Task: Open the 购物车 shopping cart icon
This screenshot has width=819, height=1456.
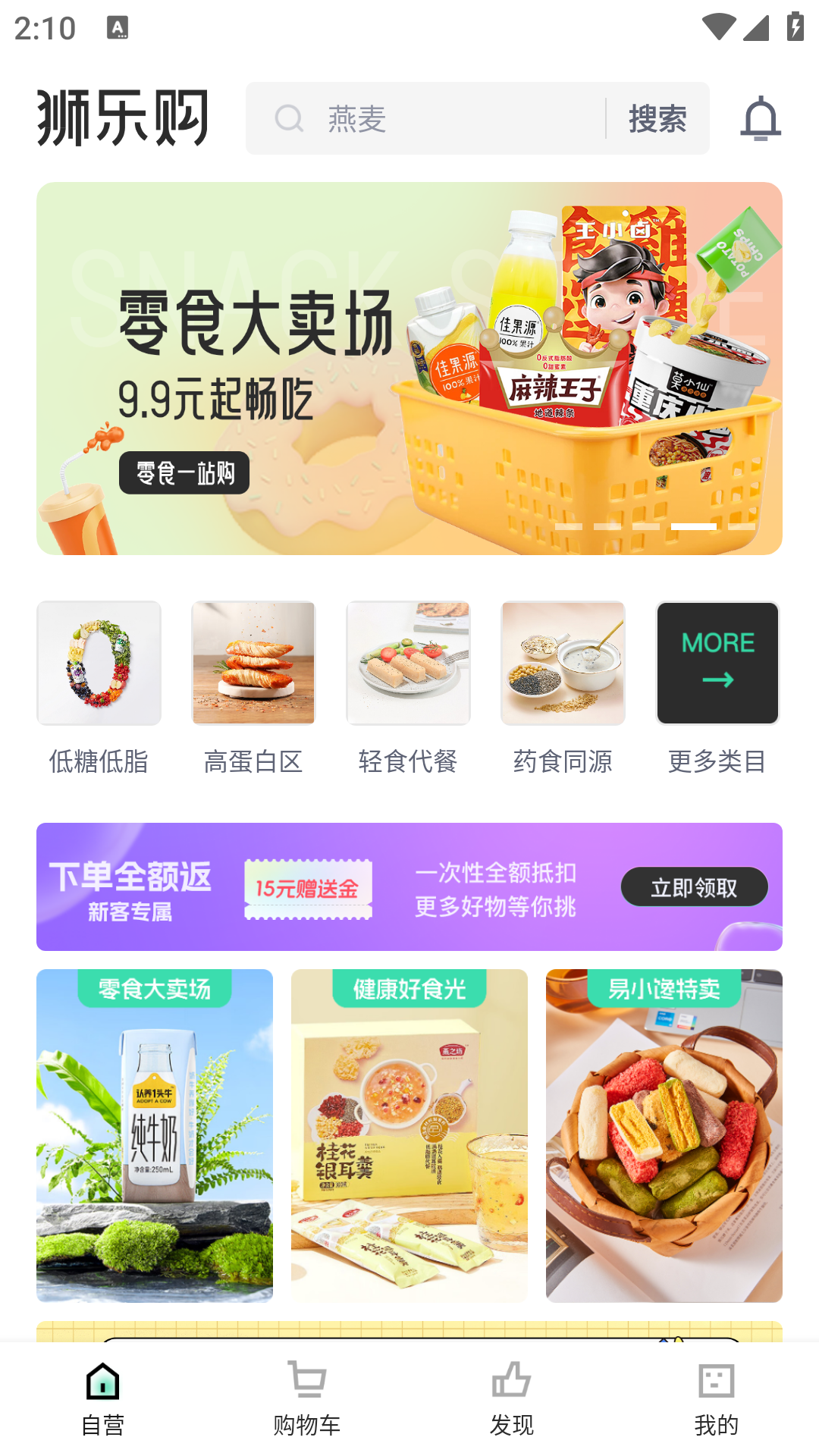Action: 306,1382
